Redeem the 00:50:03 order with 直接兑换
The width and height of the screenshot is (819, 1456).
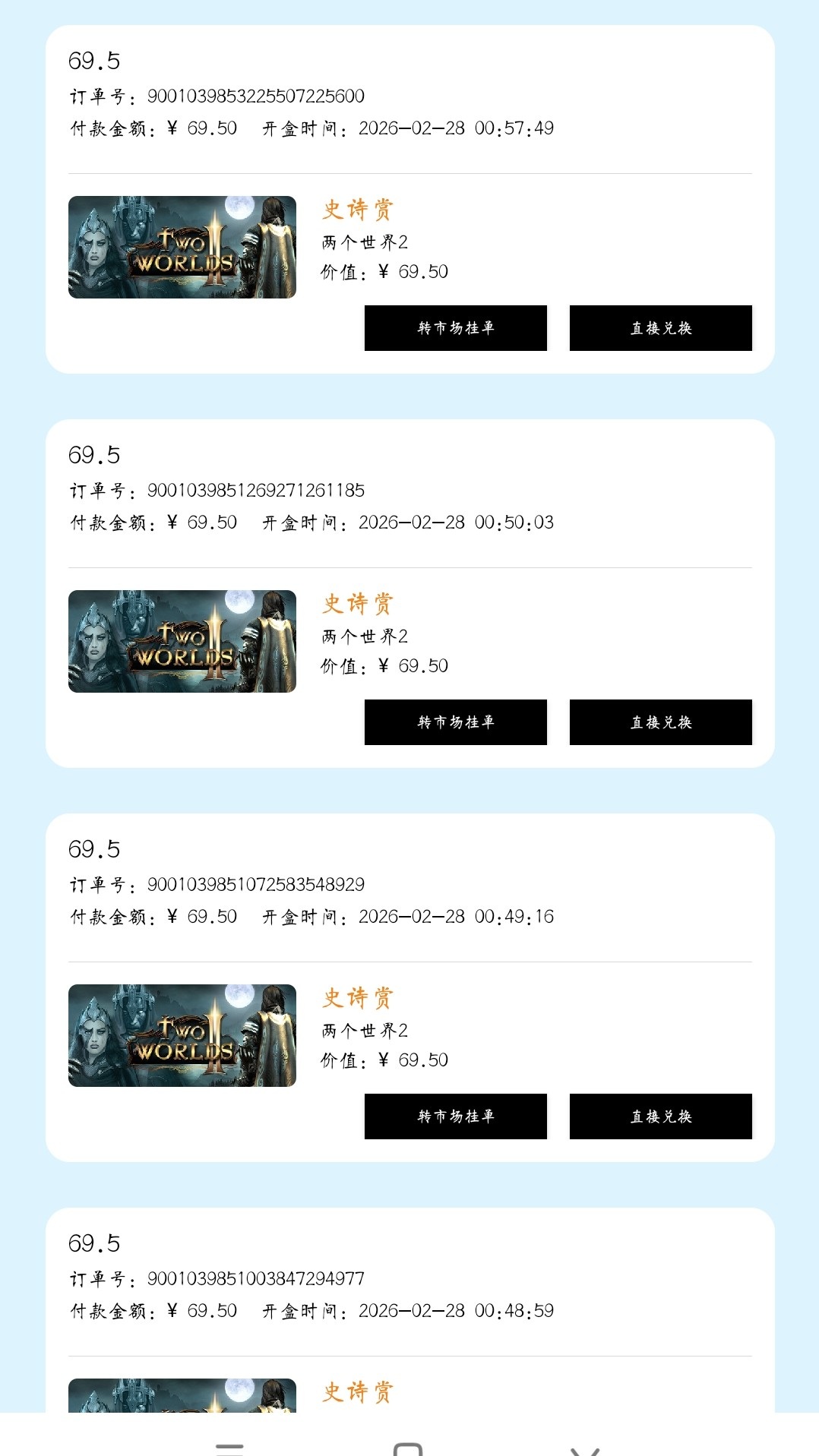click(x=661, y=722)
